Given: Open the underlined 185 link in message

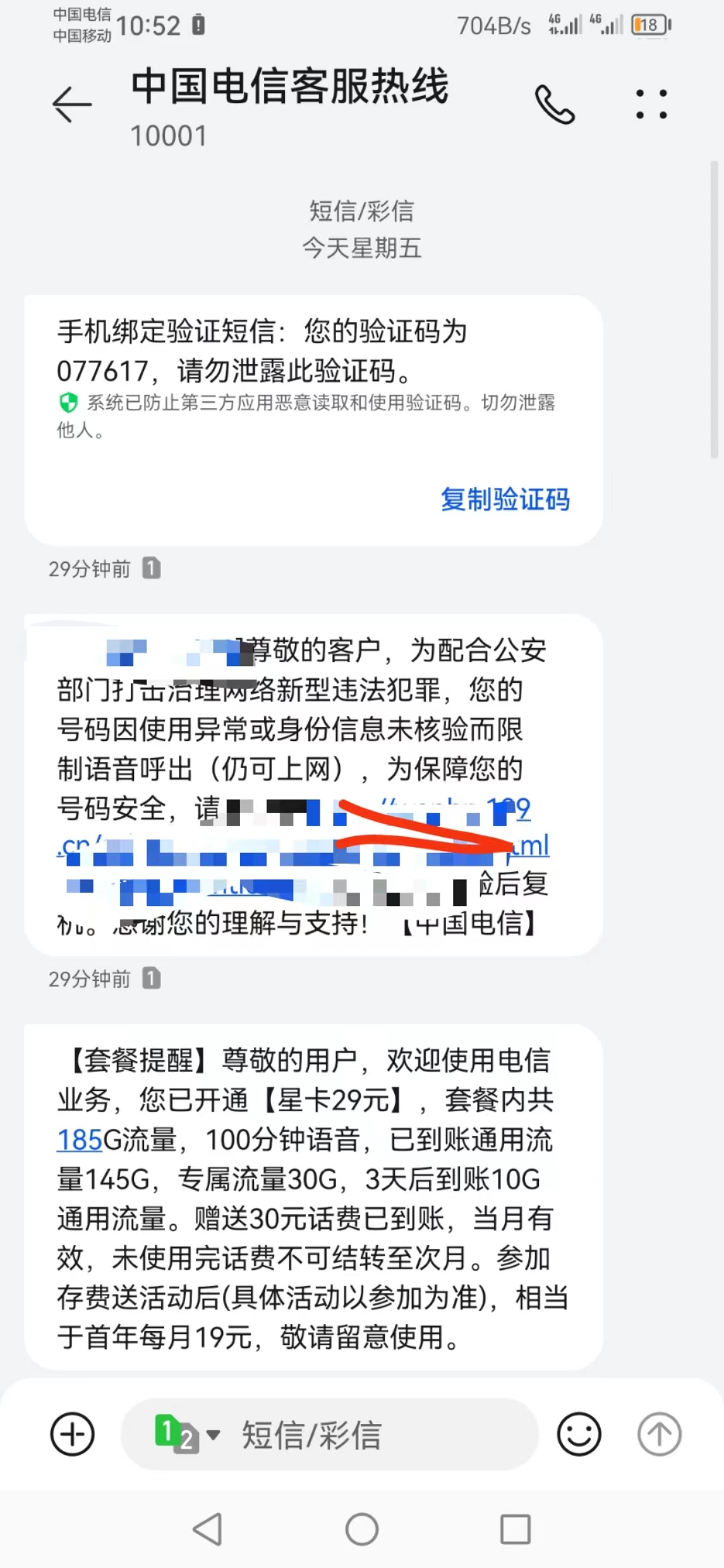Looking at the screenshot, I should tap(79, 1140).
